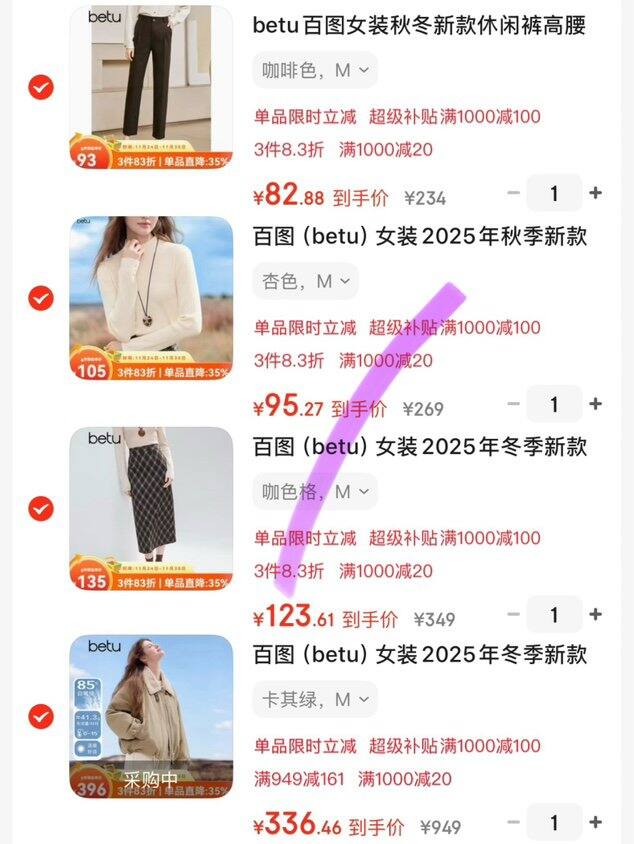Image resolution: width=634 pixels, height=844 pixels.
Task: Open the 咖啡色, M variant dropdown
Action: point(314,70)
